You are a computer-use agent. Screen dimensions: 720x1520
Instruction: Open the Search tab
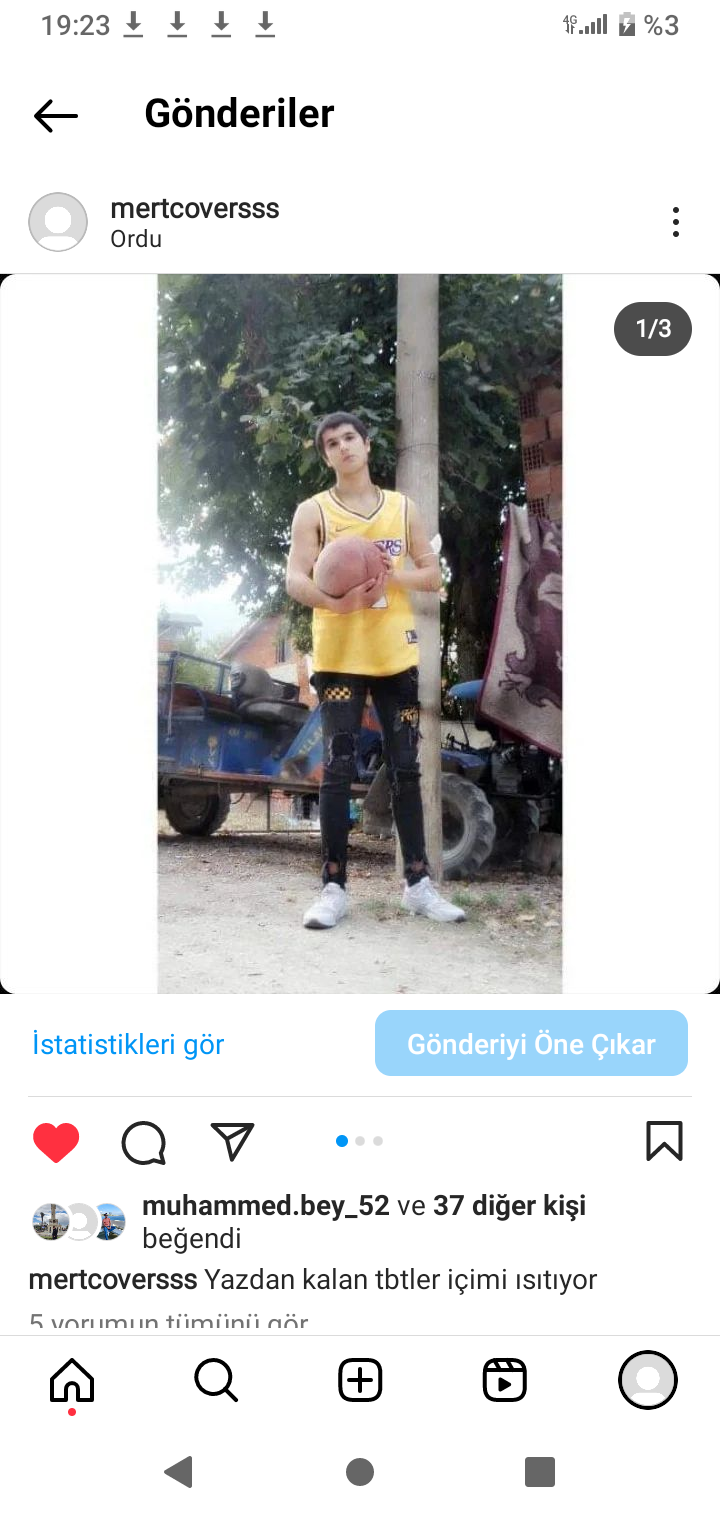coord(216,1381)
